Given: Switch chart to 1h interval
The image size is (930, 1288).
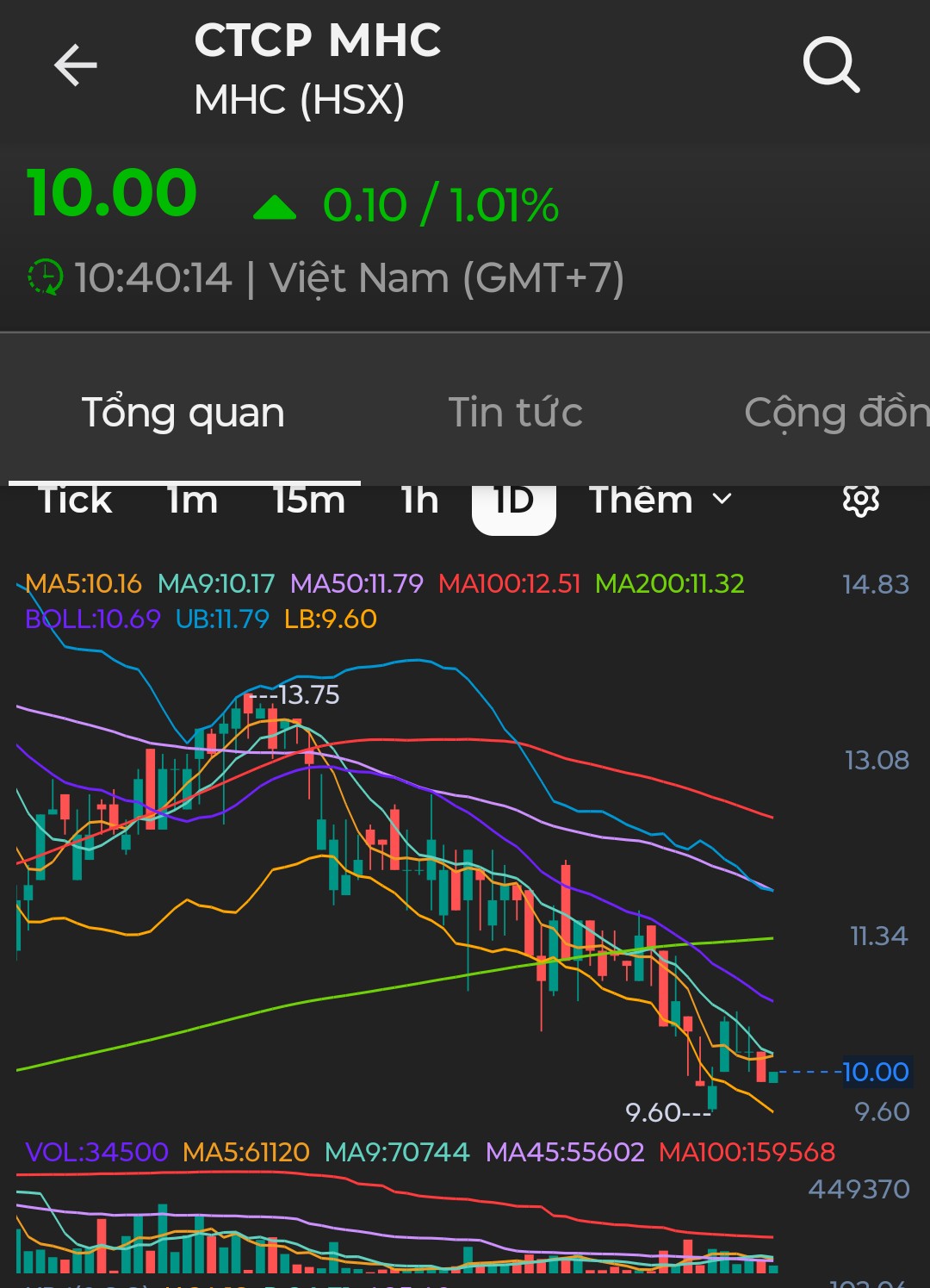Looking at the screenshot, I should pyautogui.click(x=420, y=501).
